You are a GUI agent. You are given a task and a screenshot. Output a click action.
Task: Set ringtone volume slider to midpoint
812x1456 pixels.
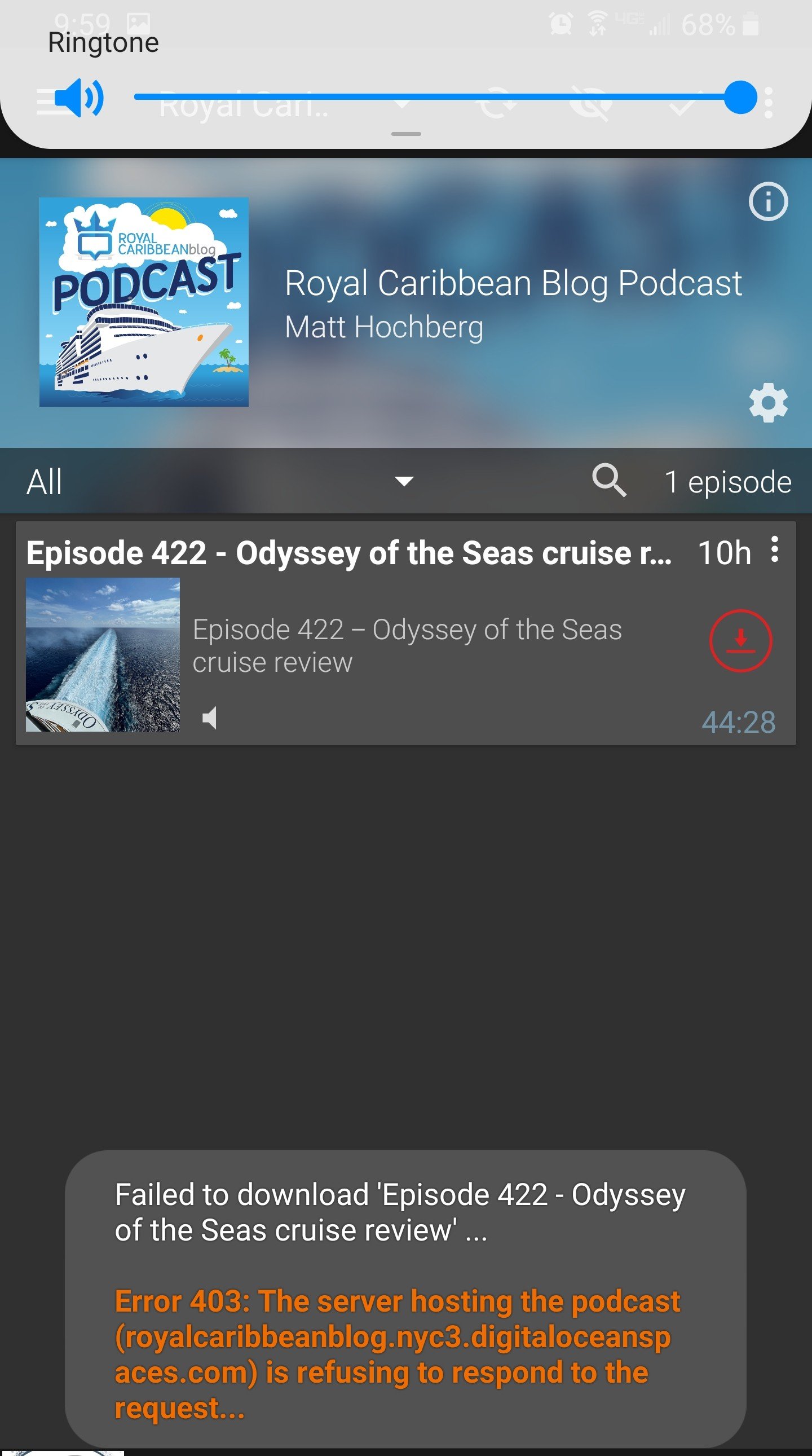coord(438,96)
